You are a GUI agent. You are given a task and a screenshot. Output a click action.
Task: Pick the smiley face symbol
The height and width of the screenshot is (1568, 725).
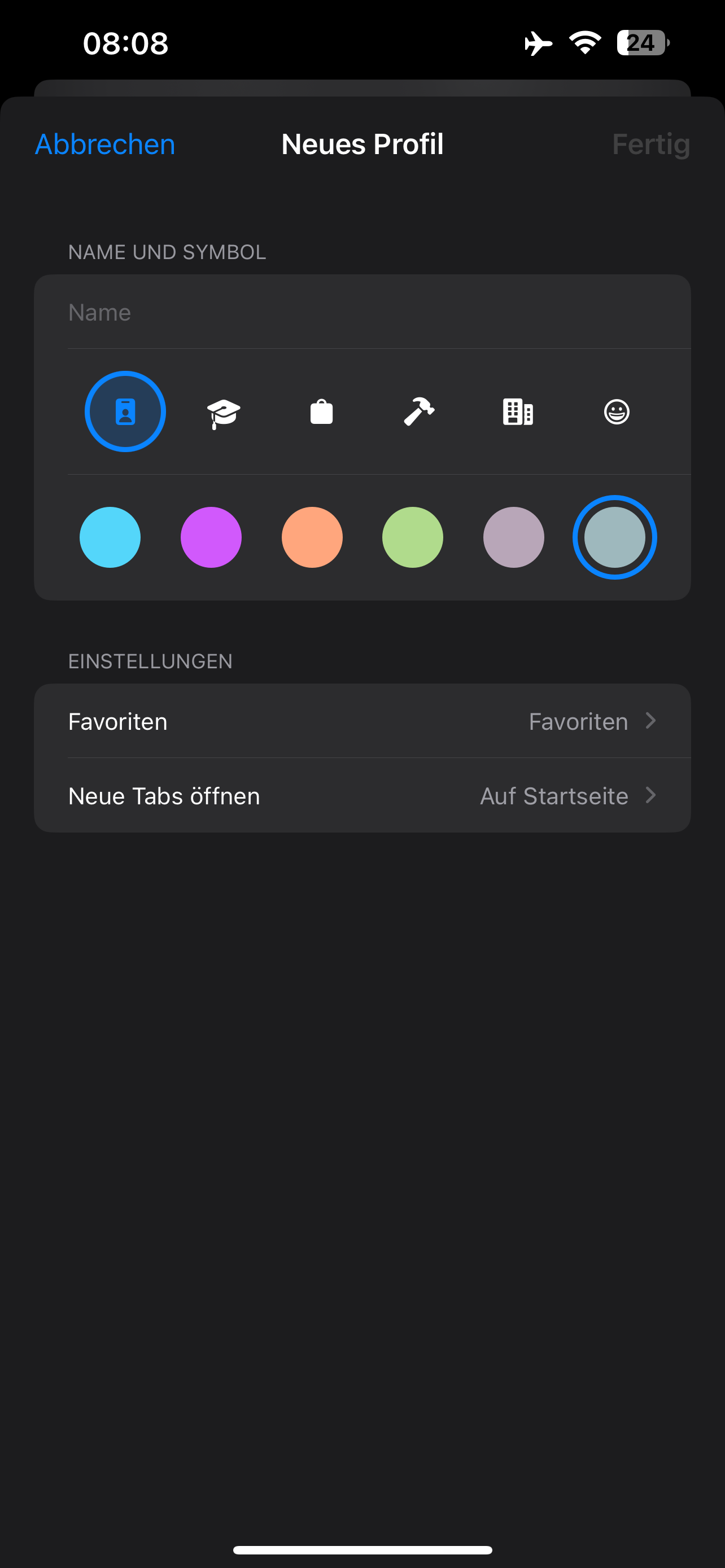point(617,411)
